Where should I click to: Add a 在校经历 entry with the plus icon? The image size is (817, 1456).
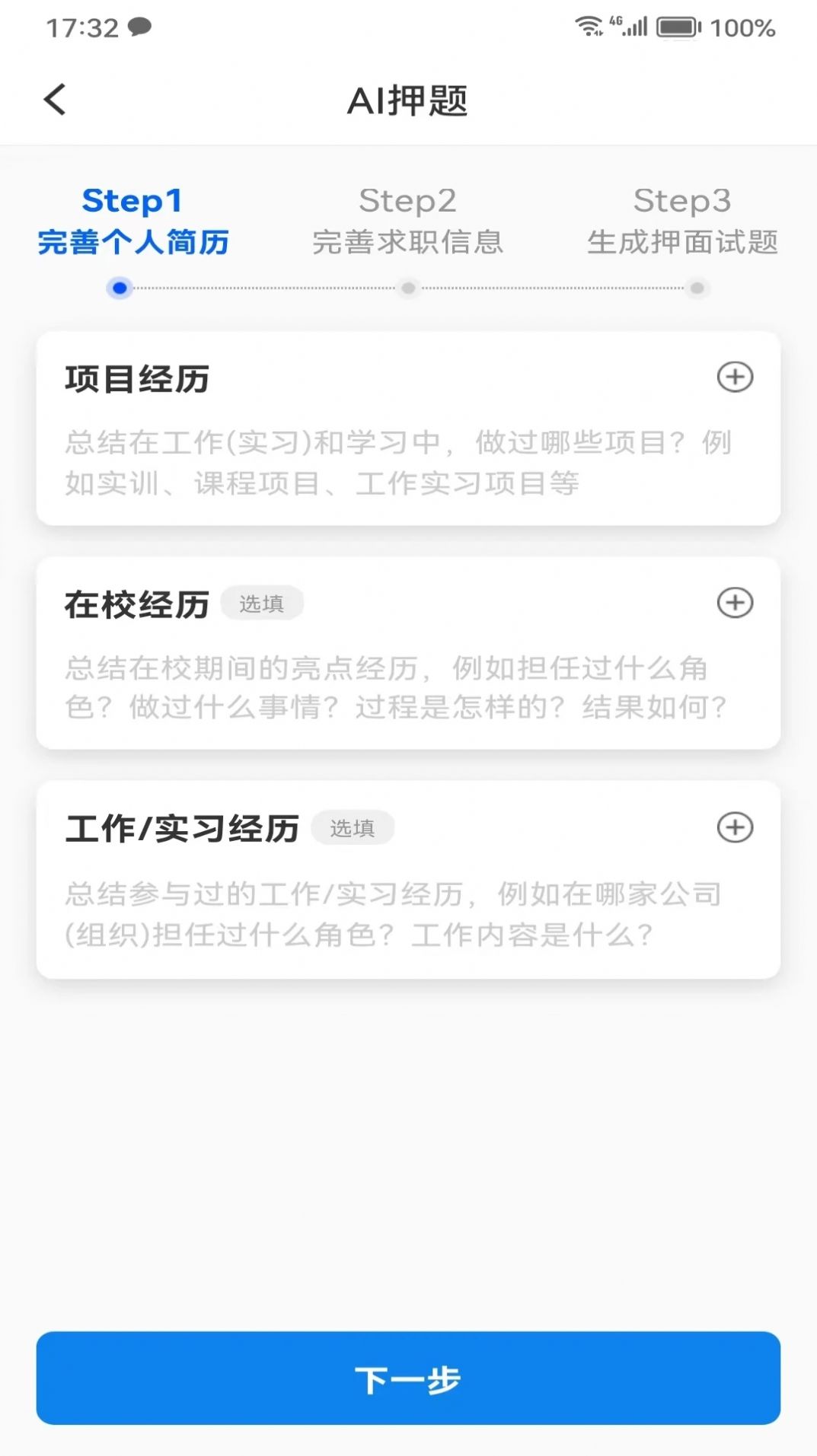pyautogui.click(x=735, y=601)
